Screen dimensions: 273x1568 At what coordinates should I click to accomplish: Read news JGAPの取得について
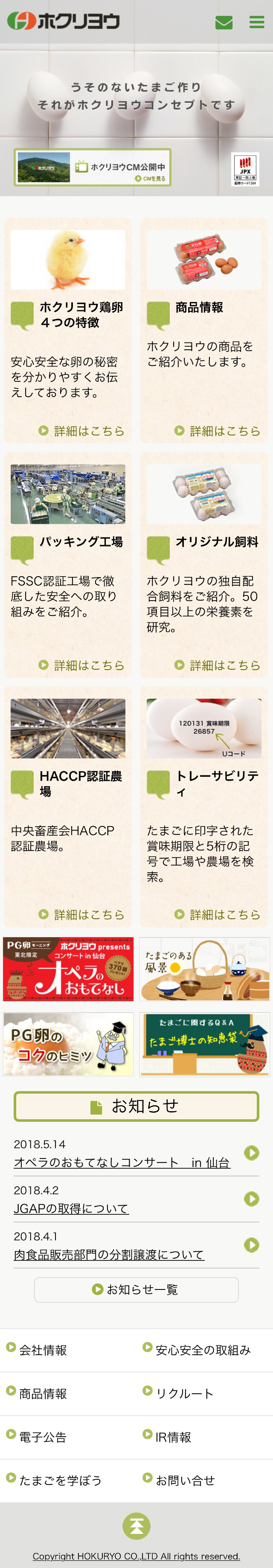[x=71, y=1208]
